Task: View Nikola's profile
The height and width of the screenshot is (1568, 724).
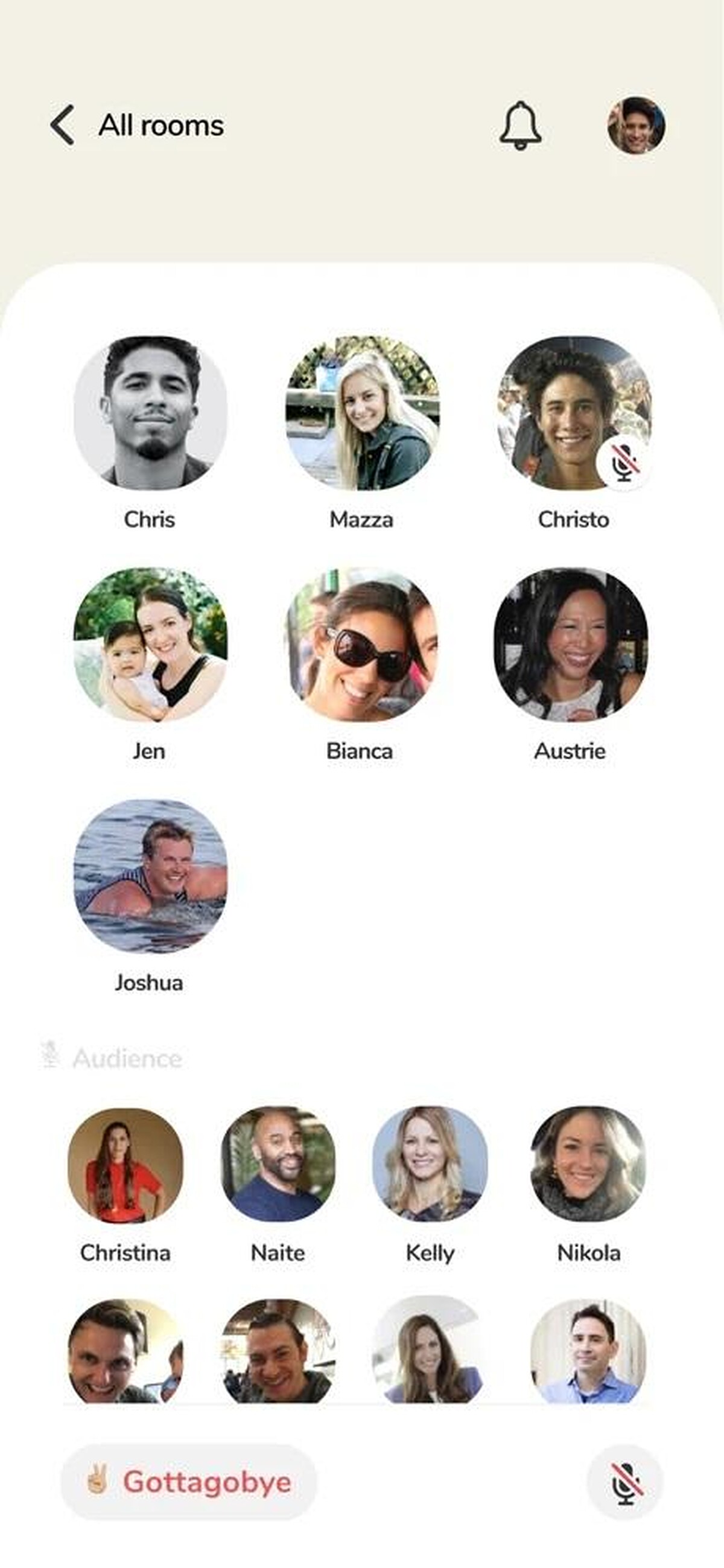Action: 588,1164
